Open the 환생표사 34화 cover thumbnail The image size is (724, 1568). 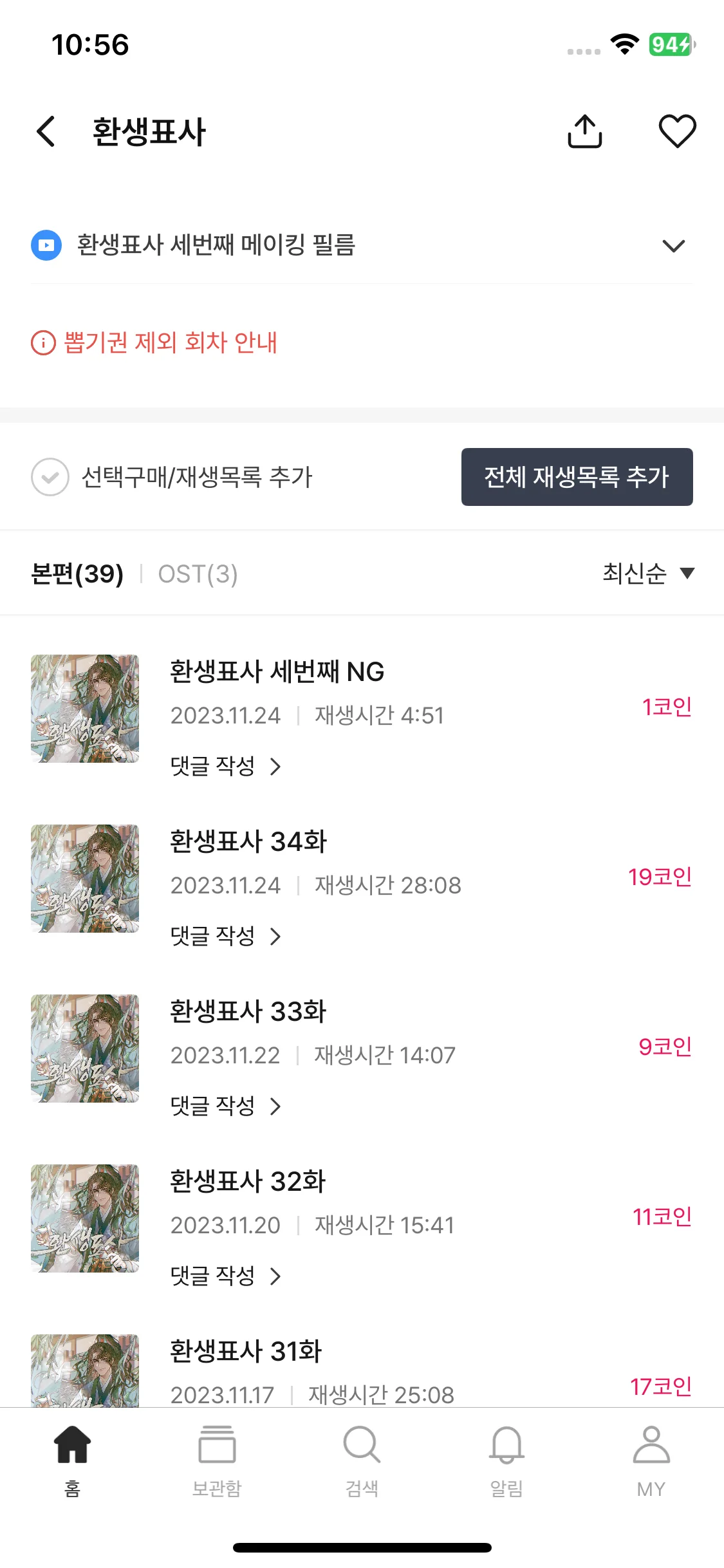coord(85,878)
